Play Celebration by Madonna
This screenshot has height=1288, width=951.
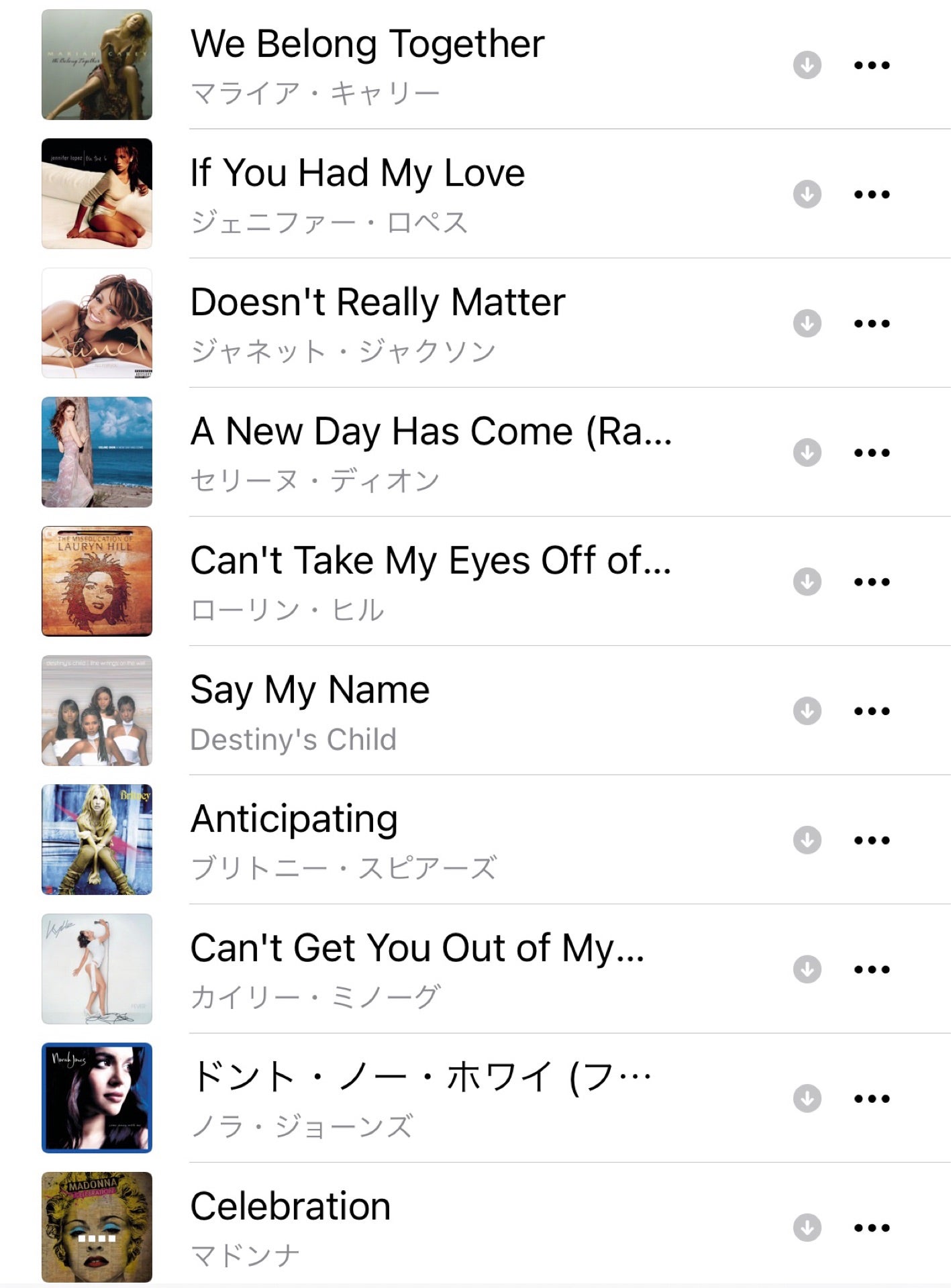[290, 1207]
